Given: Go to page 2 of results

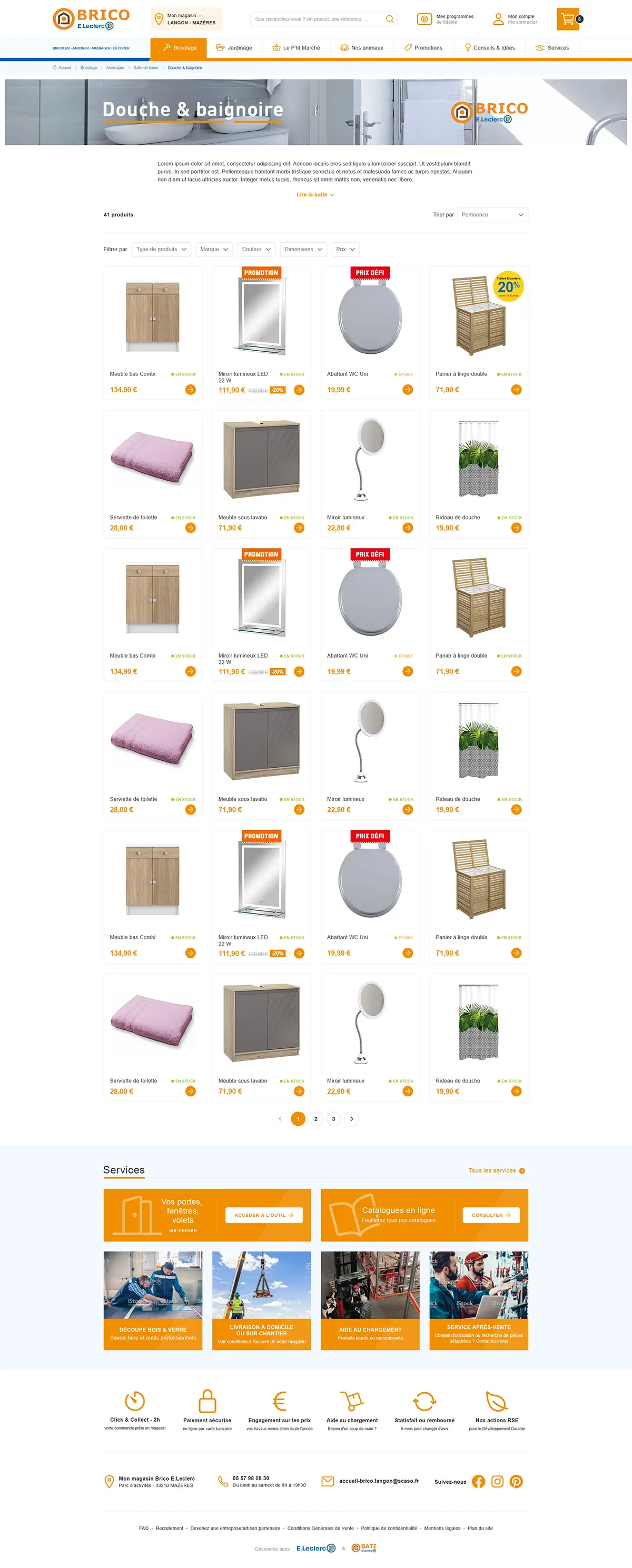Looking at the screenshot, I should coord(315,1119).
